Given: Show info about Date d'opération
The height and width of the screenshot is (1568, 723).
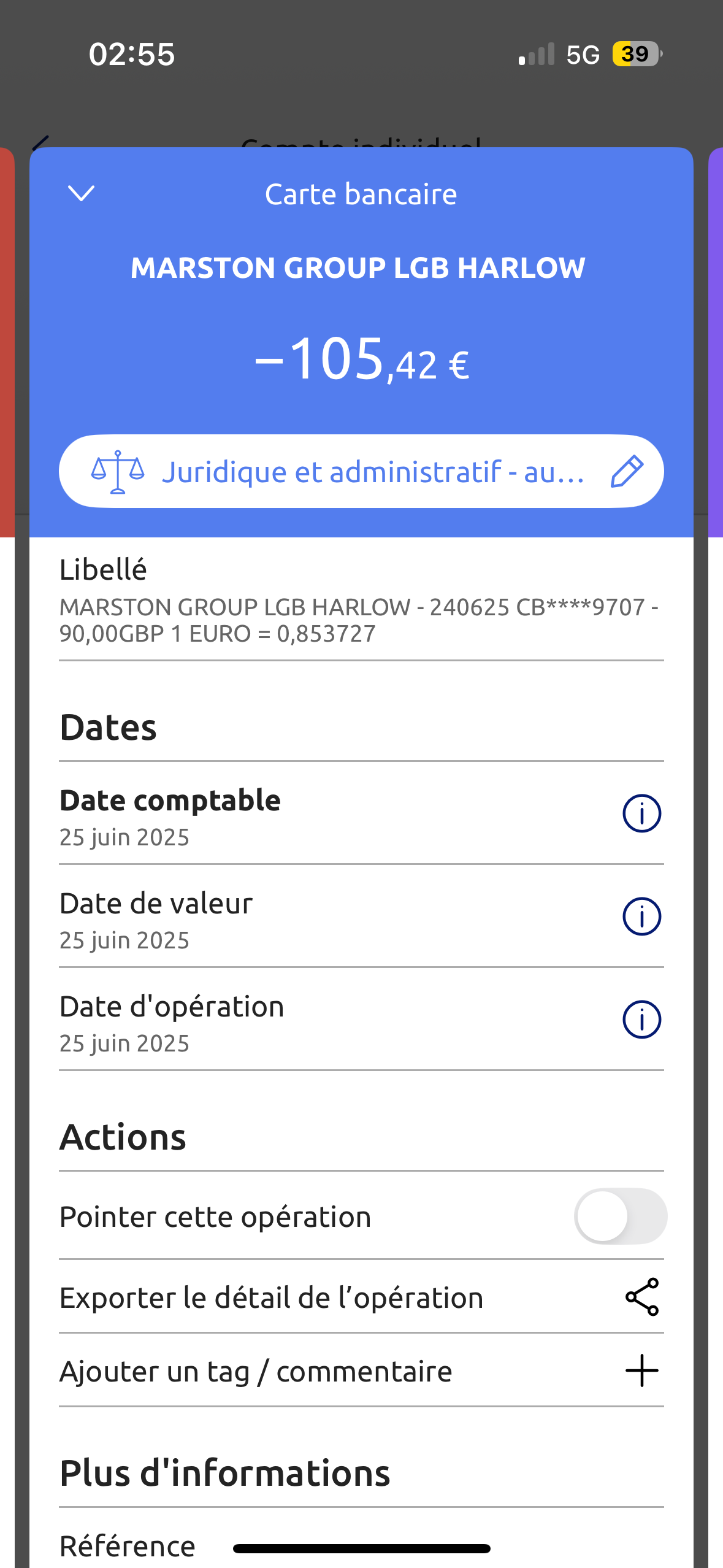Looking at the screenshot, I should (641, 1020).
